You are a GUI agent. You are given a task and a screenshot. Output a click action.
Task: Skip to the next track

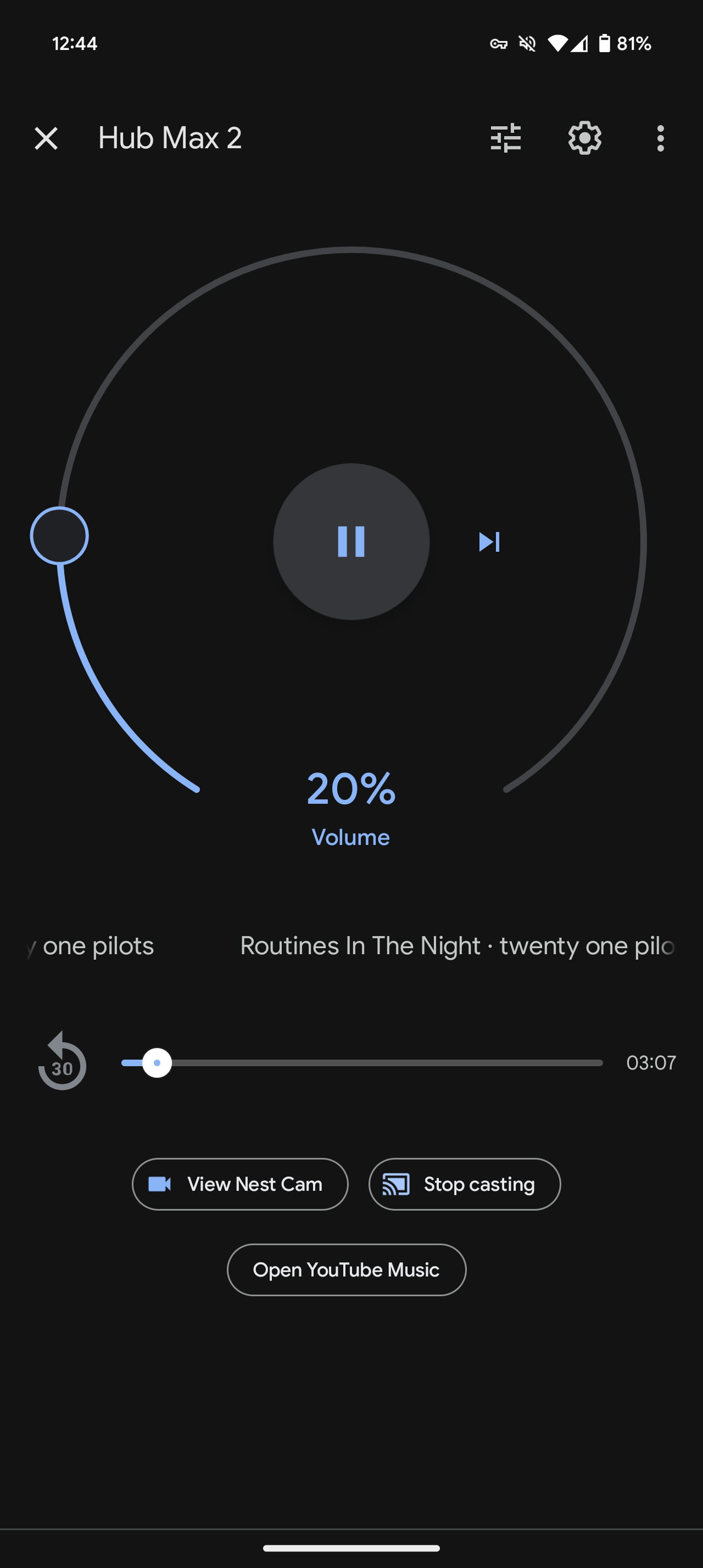(489, 541)
